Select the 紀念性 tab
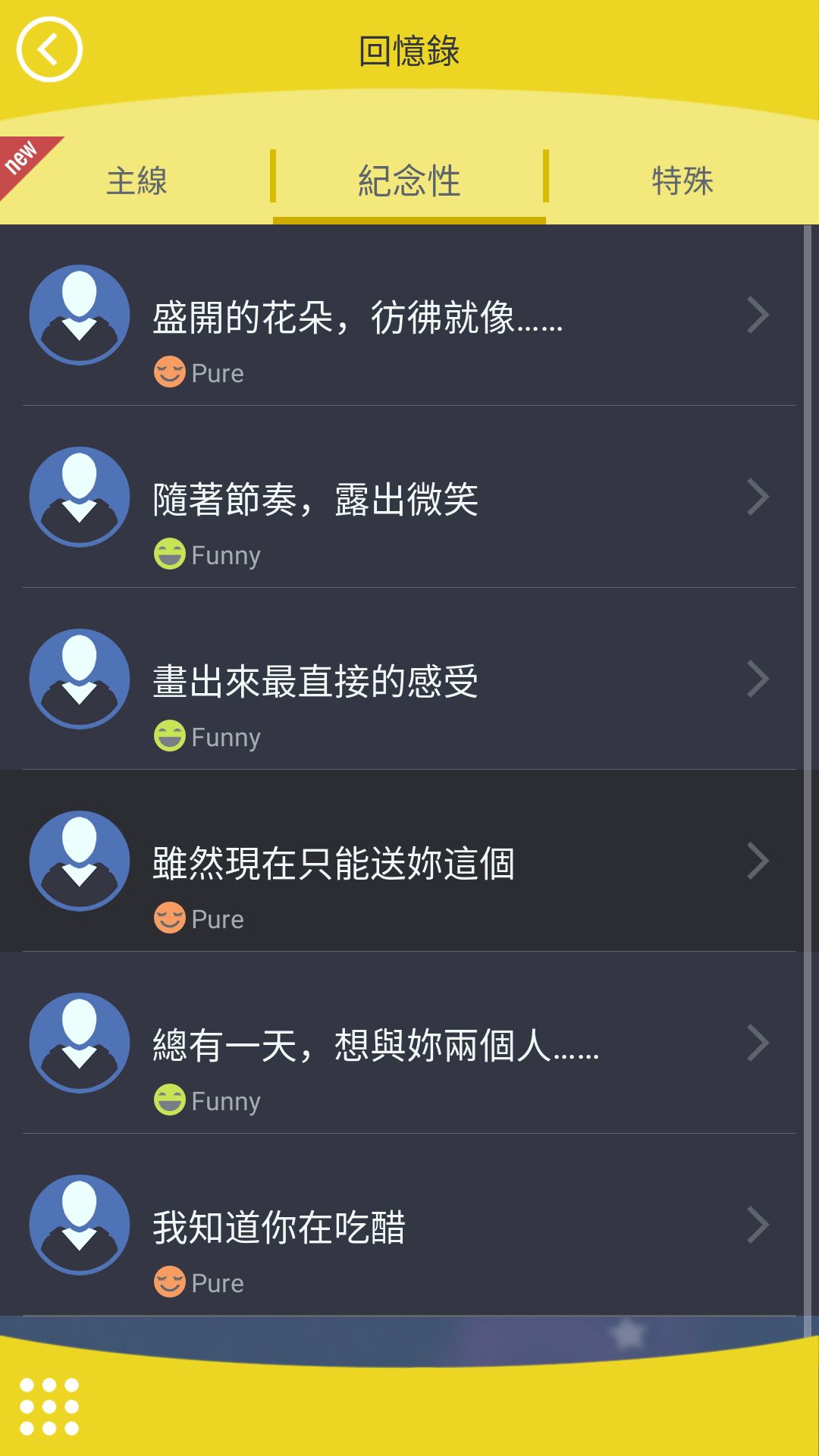 pos(409,180)
